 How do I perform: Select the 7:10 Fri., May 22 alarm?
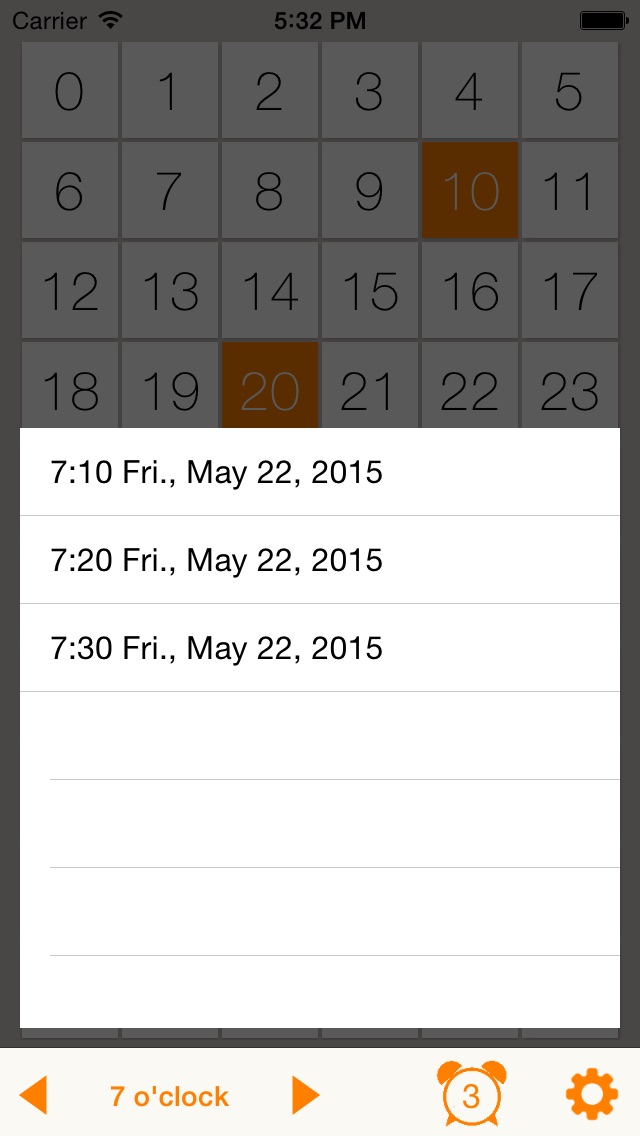[x=320, y=472]
